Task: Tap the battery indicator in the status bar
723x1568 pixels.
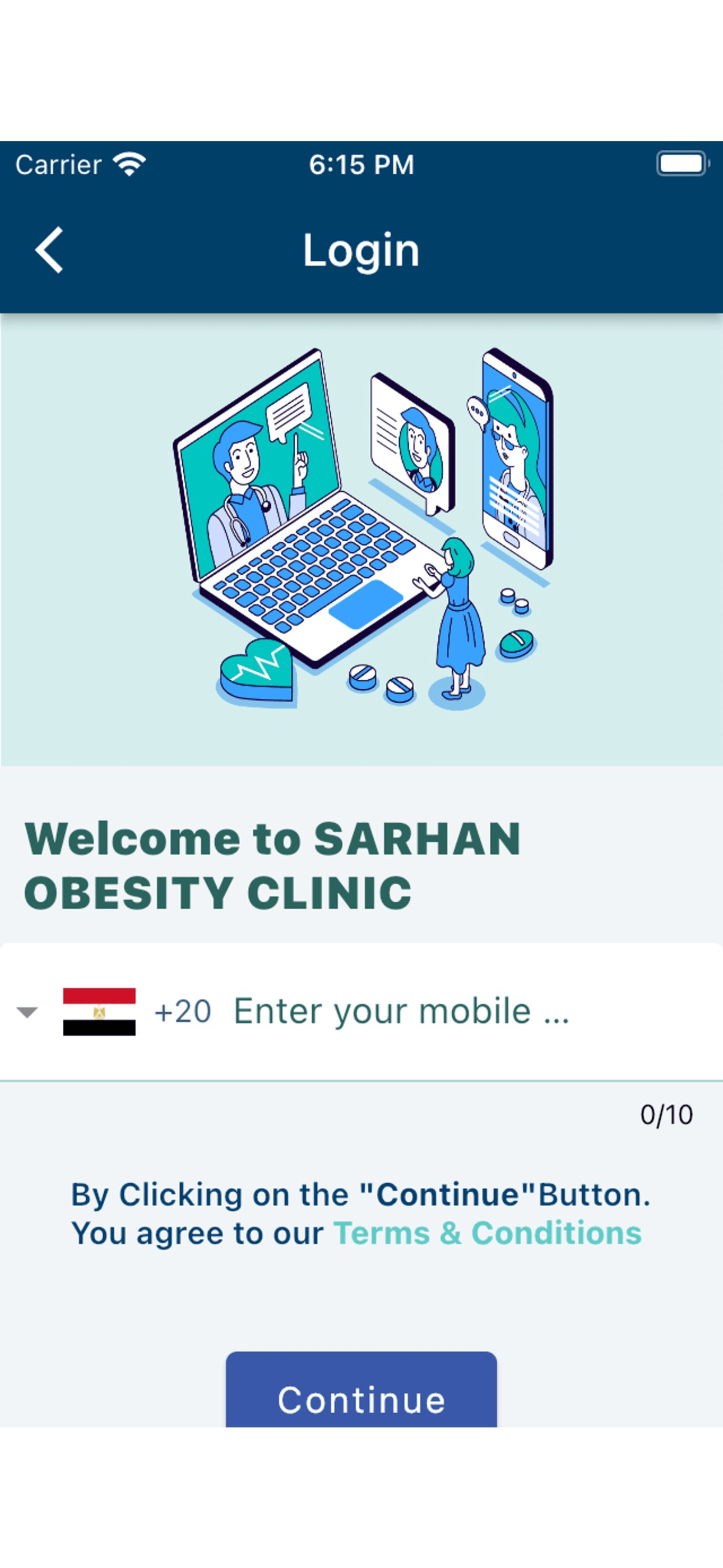Action: pos(683,163)
